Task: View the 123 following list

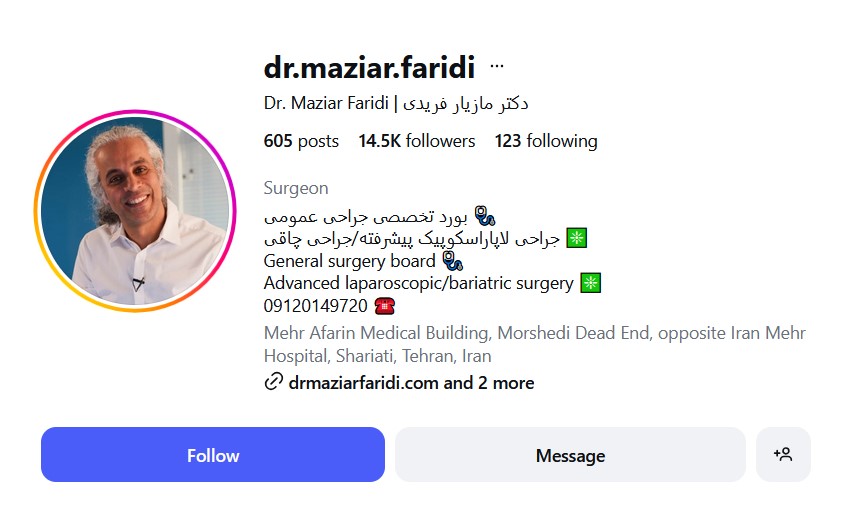Action: 545,141
